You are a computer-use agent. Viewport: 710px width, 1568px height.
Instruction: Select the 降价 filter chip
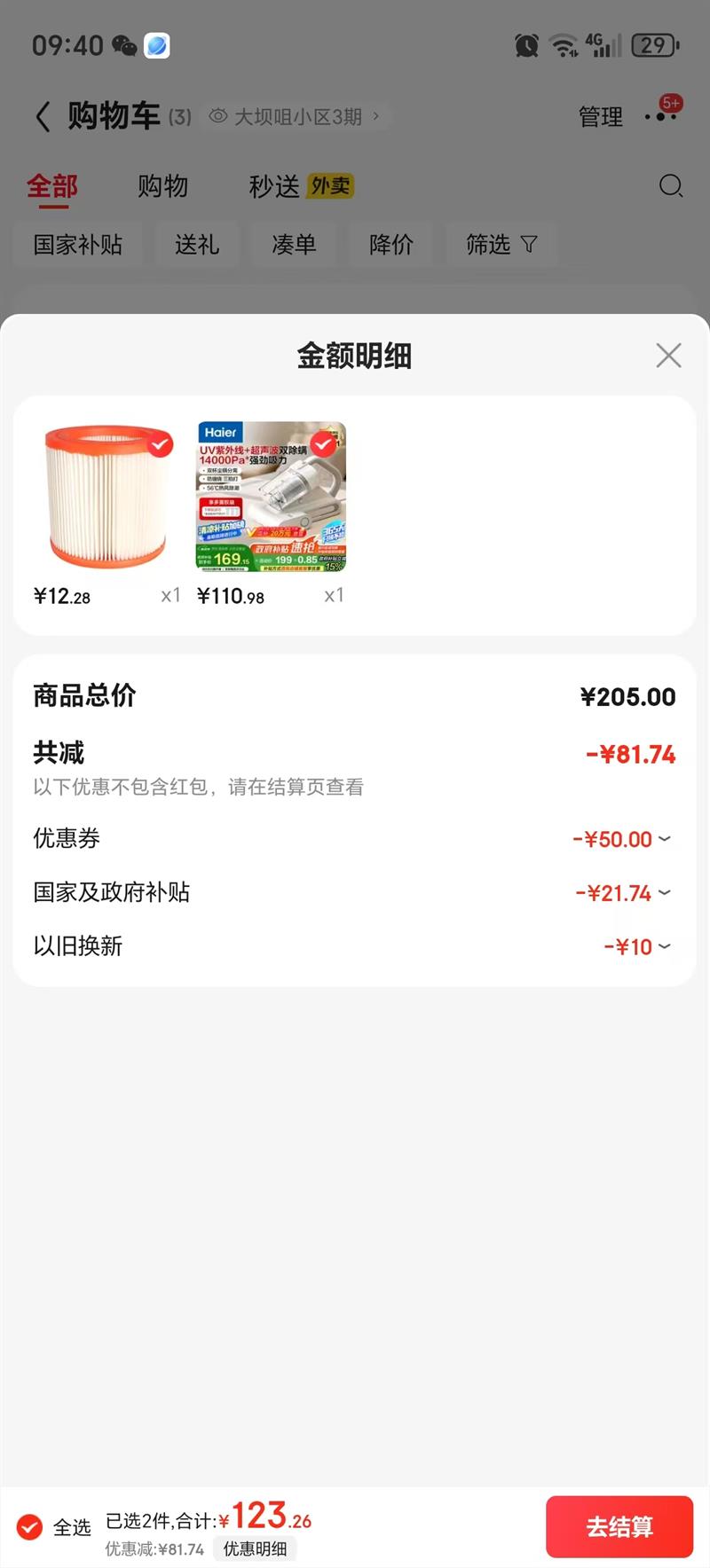tap(391, 245)
